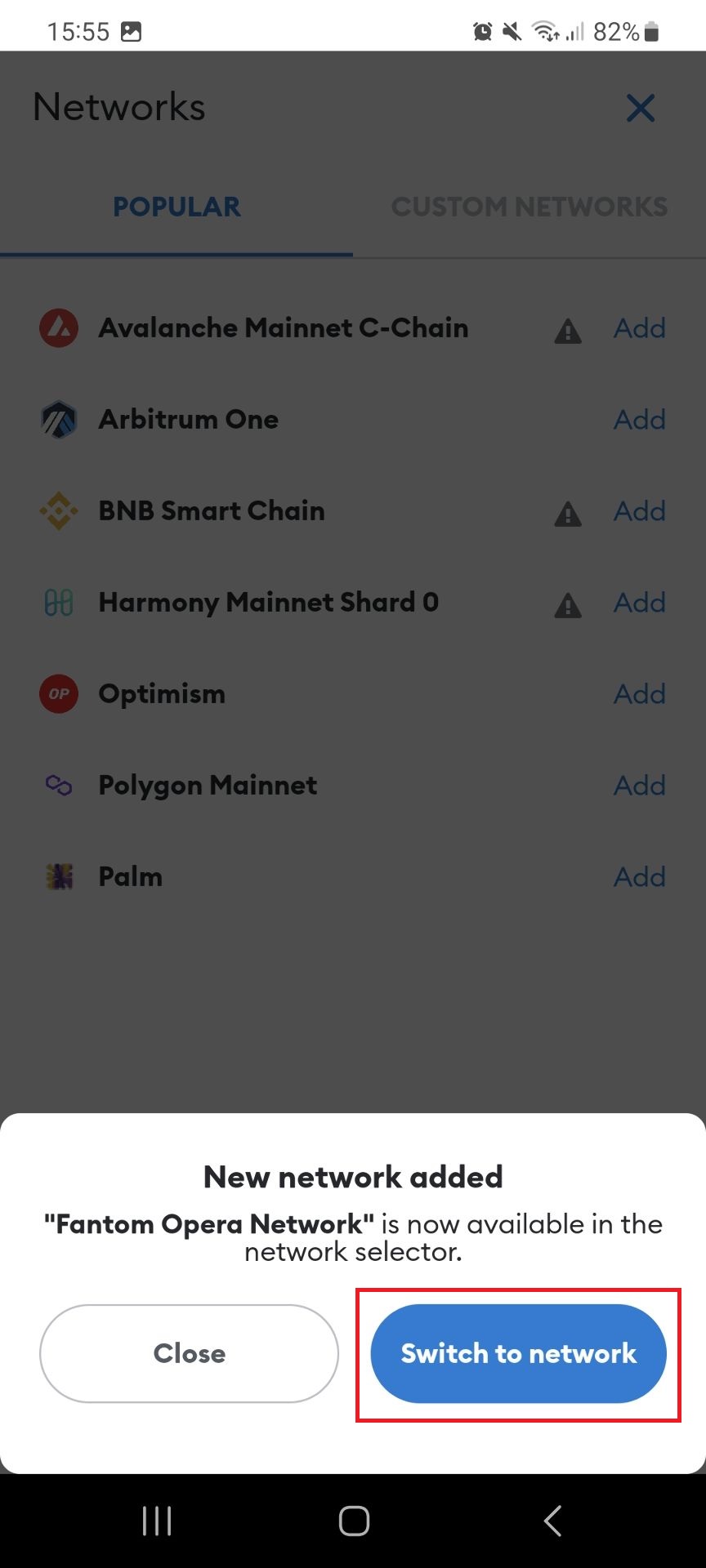
Task: View warning for BNB Smart Chain
Action: tap(568, 514)
